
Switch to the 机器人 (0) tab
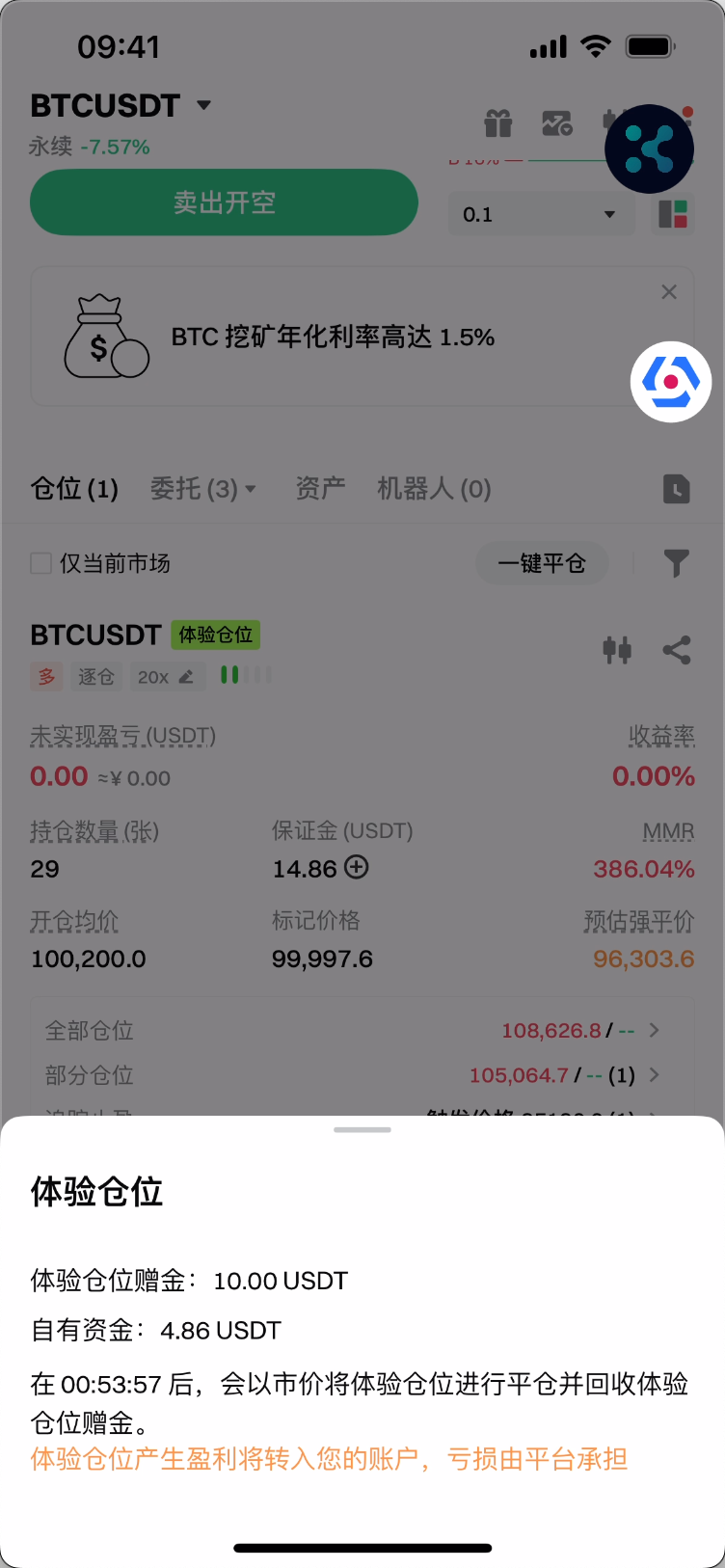click(x=434, y=489)
